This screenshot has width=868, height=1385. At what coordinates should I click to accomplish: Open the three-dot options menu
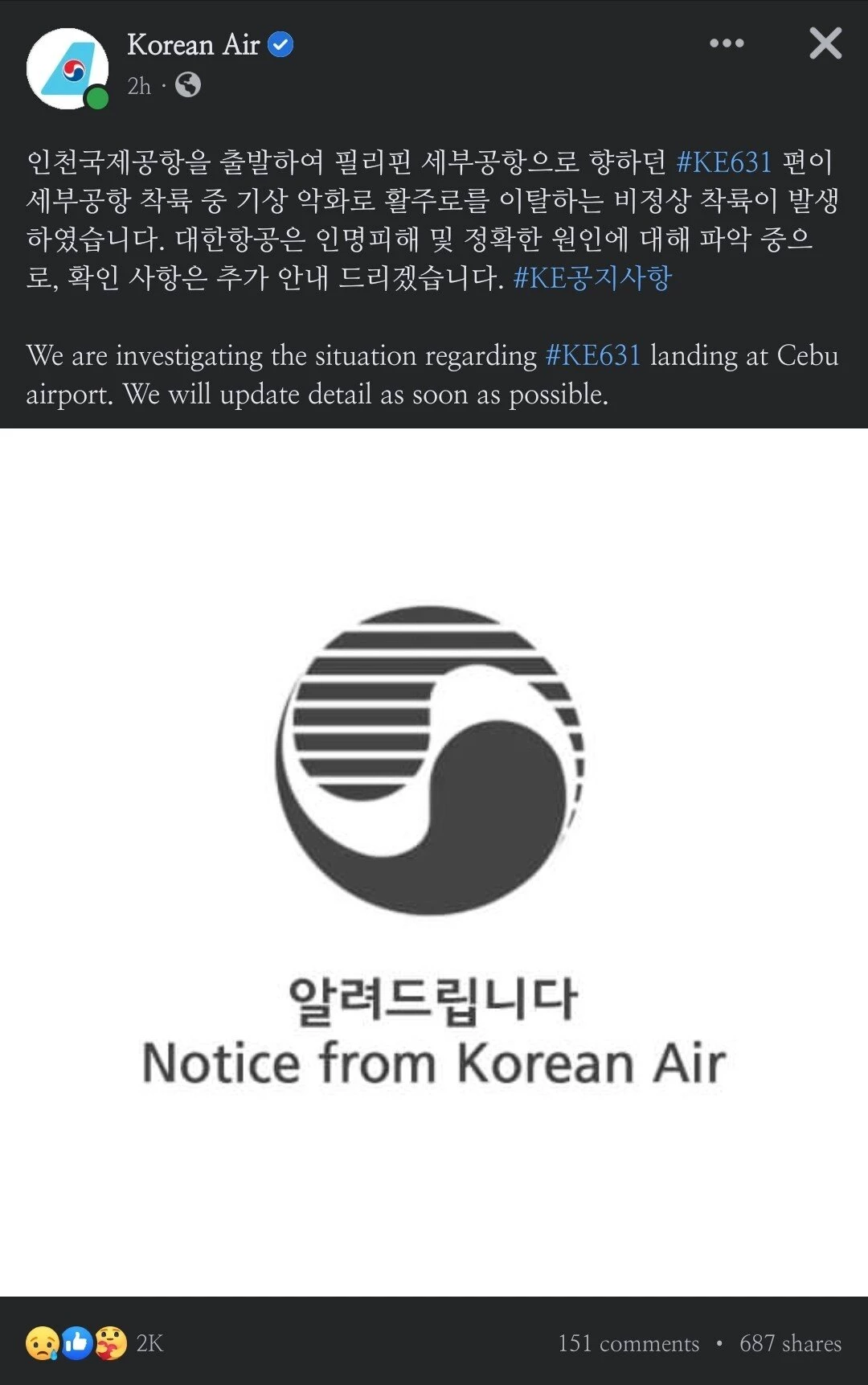coord(727,43)
